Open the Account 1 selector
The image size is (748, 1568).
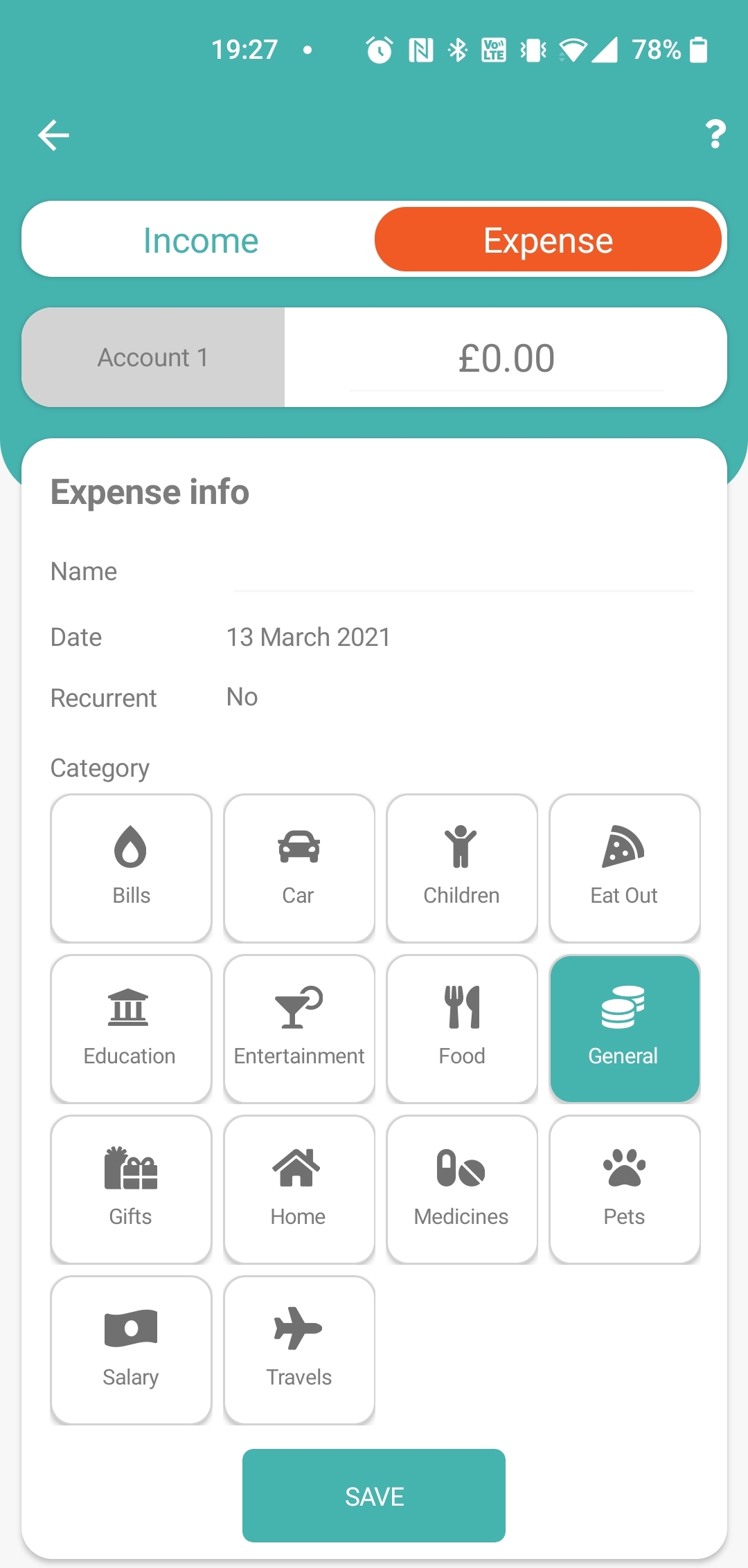[x=153, y=357]
